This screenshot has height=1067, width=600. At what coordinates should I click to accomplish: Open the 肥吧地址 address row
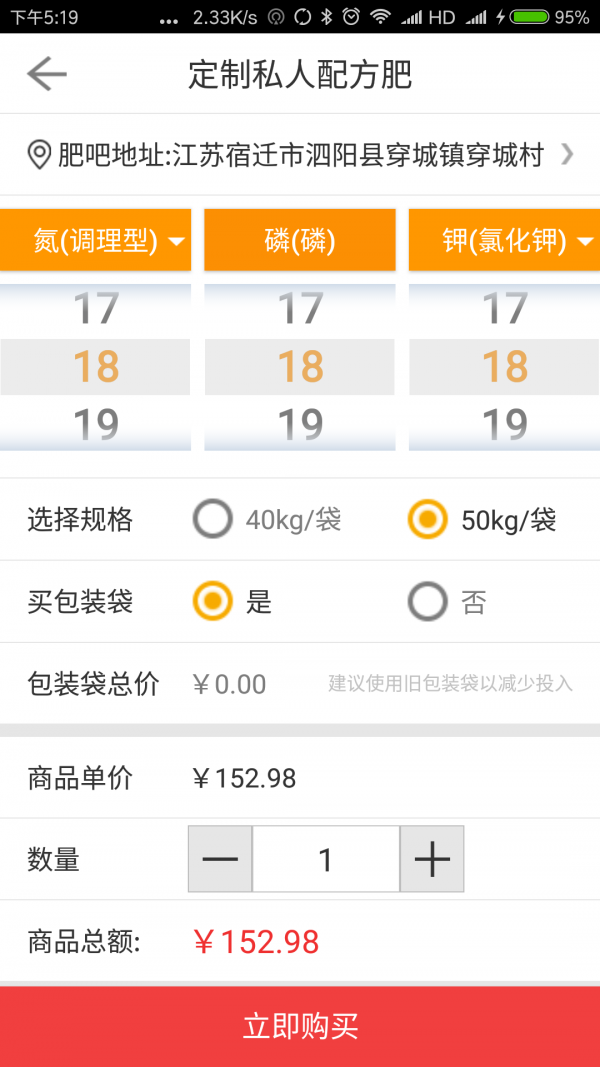pos(300,155)
